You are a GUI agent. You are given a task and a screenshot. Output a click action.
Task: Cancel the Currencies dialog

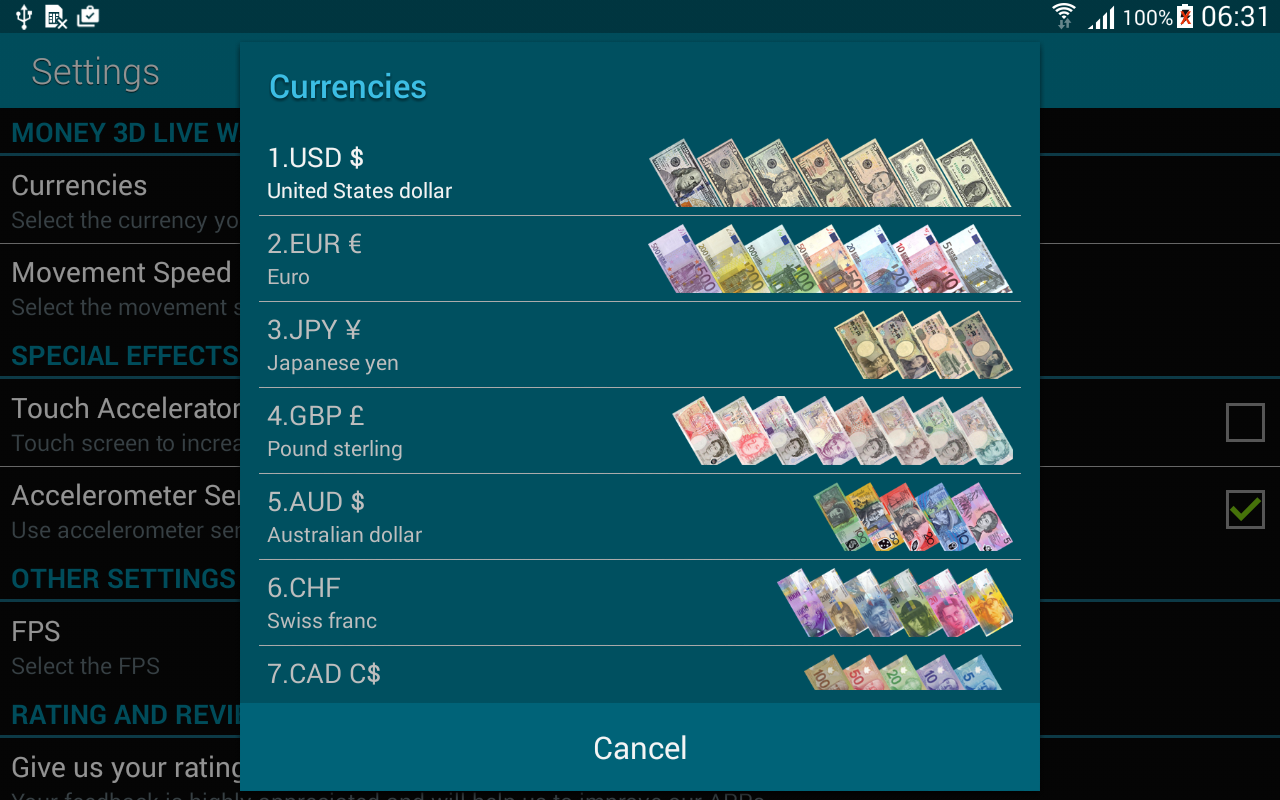click(640, 748)
